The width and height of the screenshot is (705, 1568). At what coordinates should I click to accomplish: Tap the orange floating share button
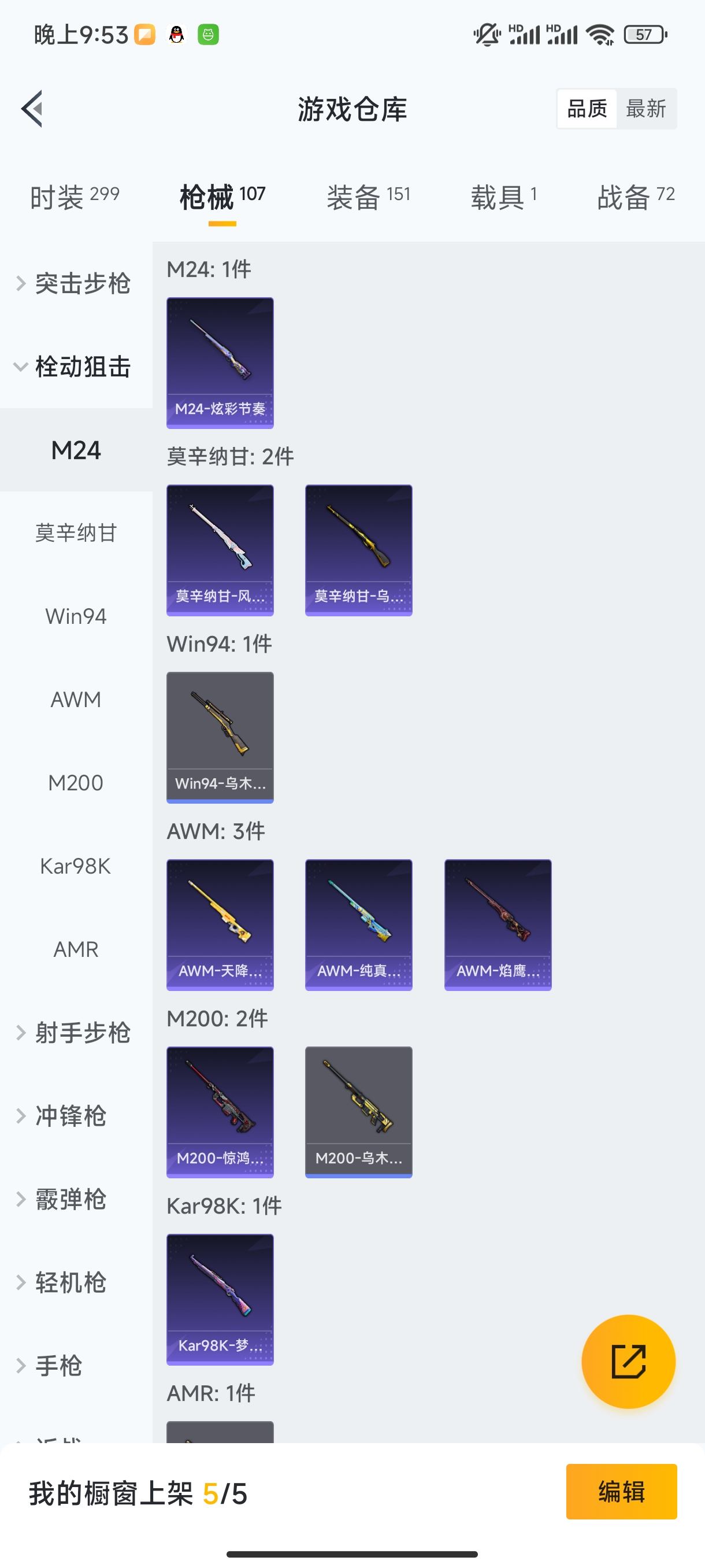(x=628, y=1361)
